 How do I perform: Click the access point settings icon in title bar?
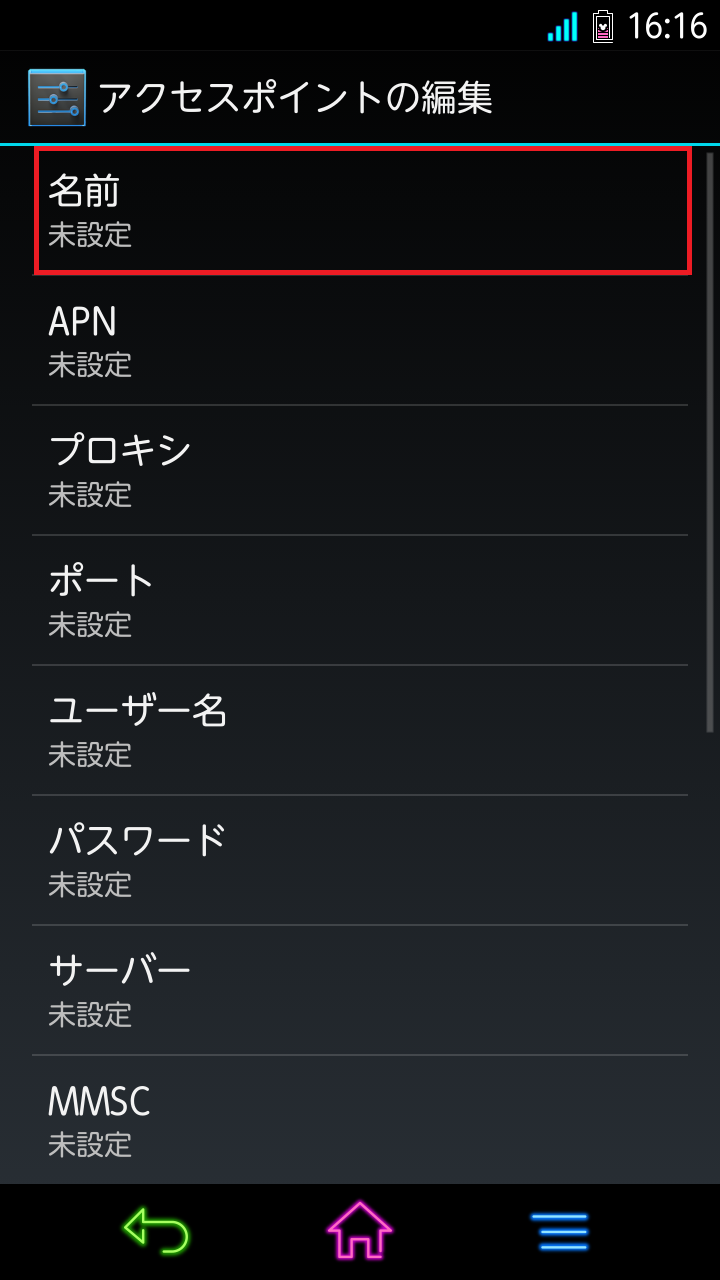click(57, 96)
